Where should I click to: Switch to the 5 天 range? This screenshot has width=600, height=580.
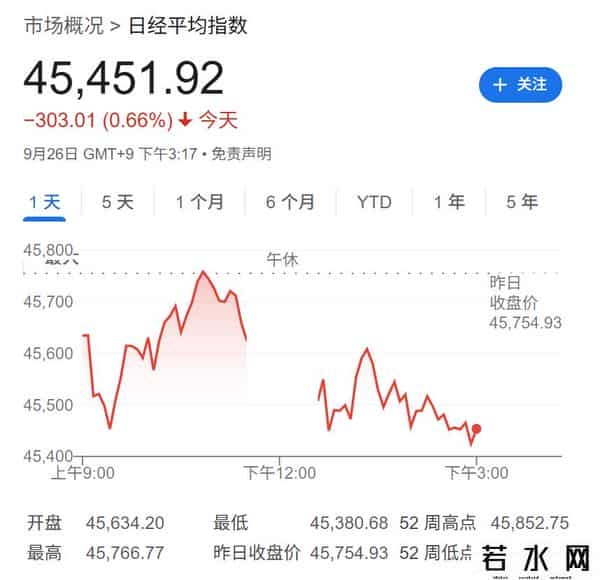pos(117,202)
